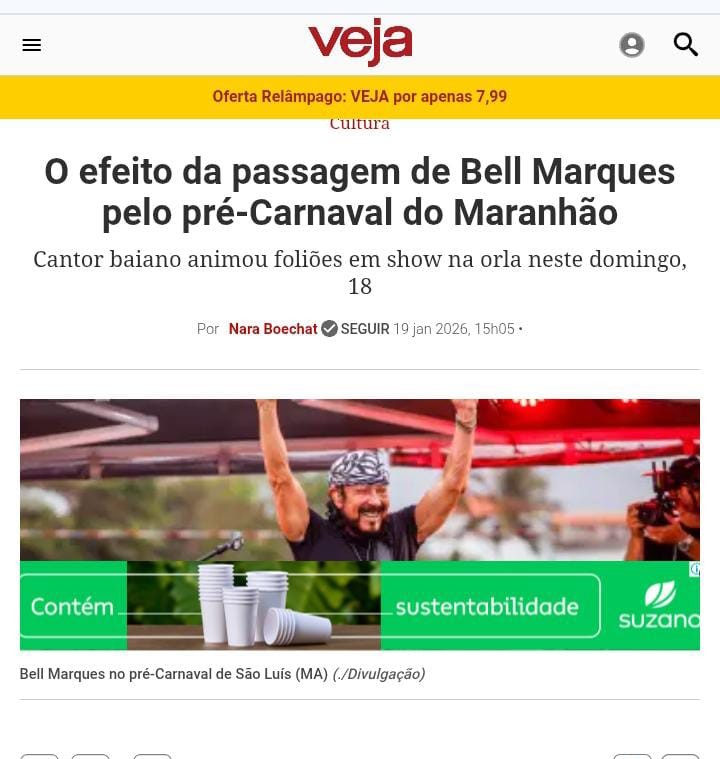The image size is (720, 759).
Task: View author Nara Boechat's page
Action: point(273,329)
